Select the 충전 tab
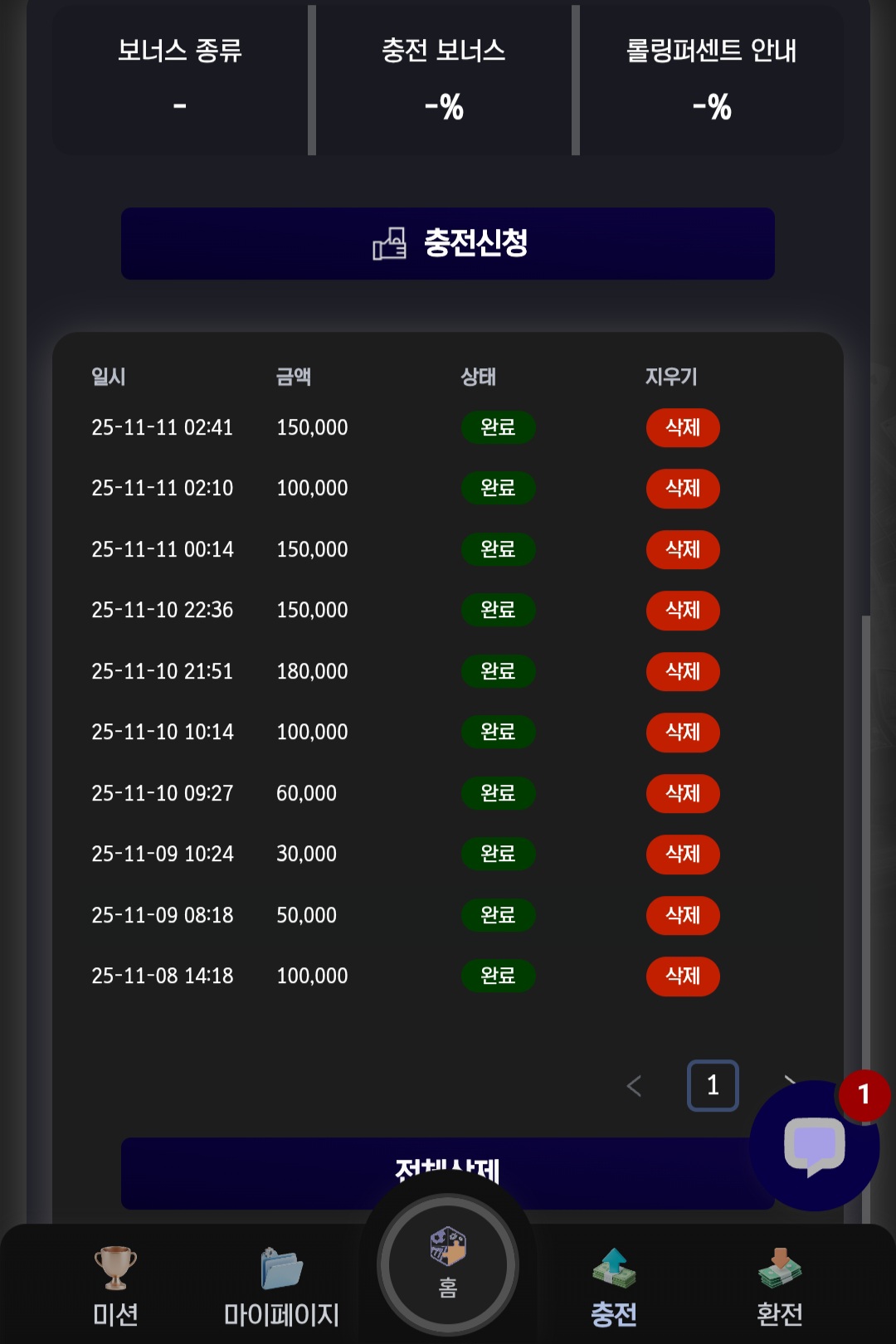Image resolution: width=896 pixels, height=1344 pixels. pyautogui.click(x=614, y=1286)
